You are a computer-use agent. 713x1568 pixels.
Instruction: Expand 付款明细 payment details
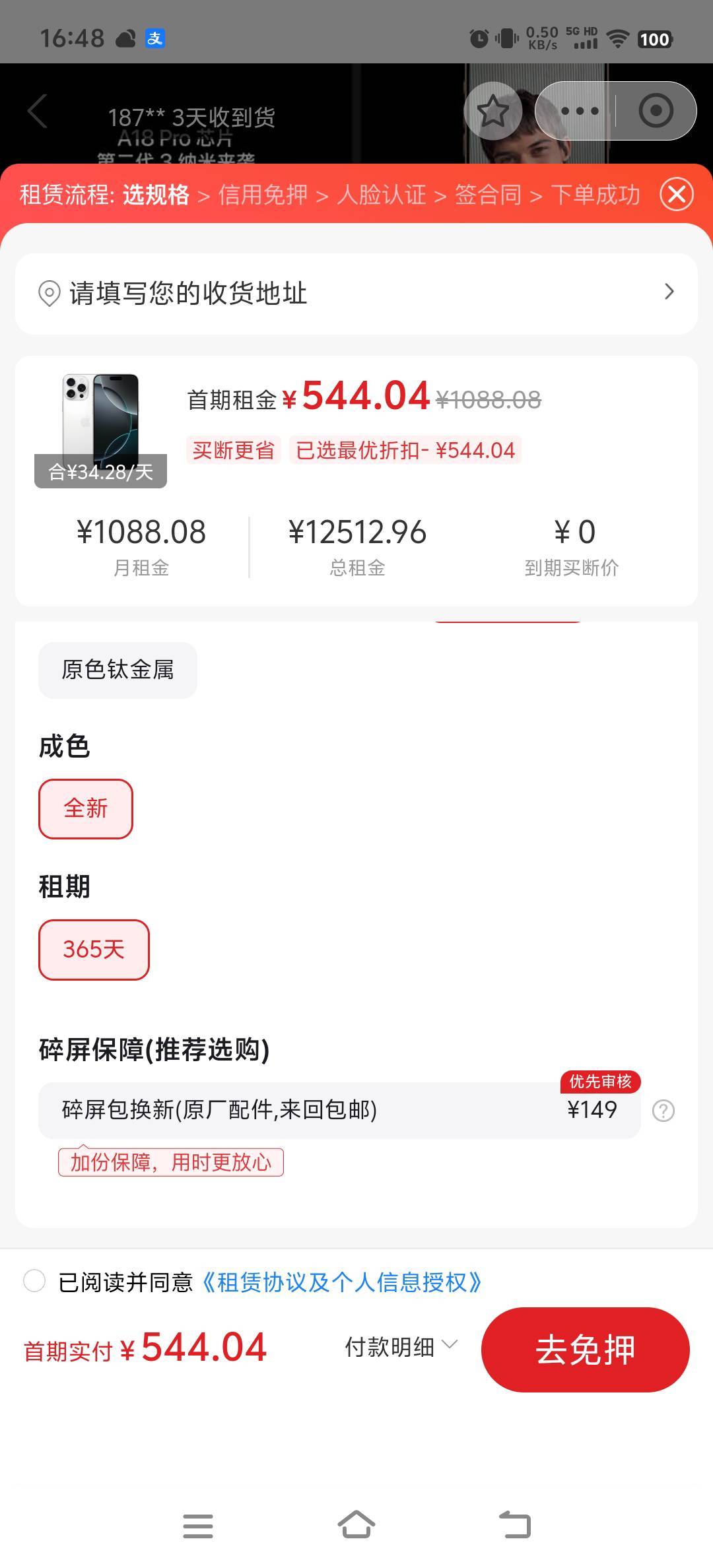(401, 1346)
